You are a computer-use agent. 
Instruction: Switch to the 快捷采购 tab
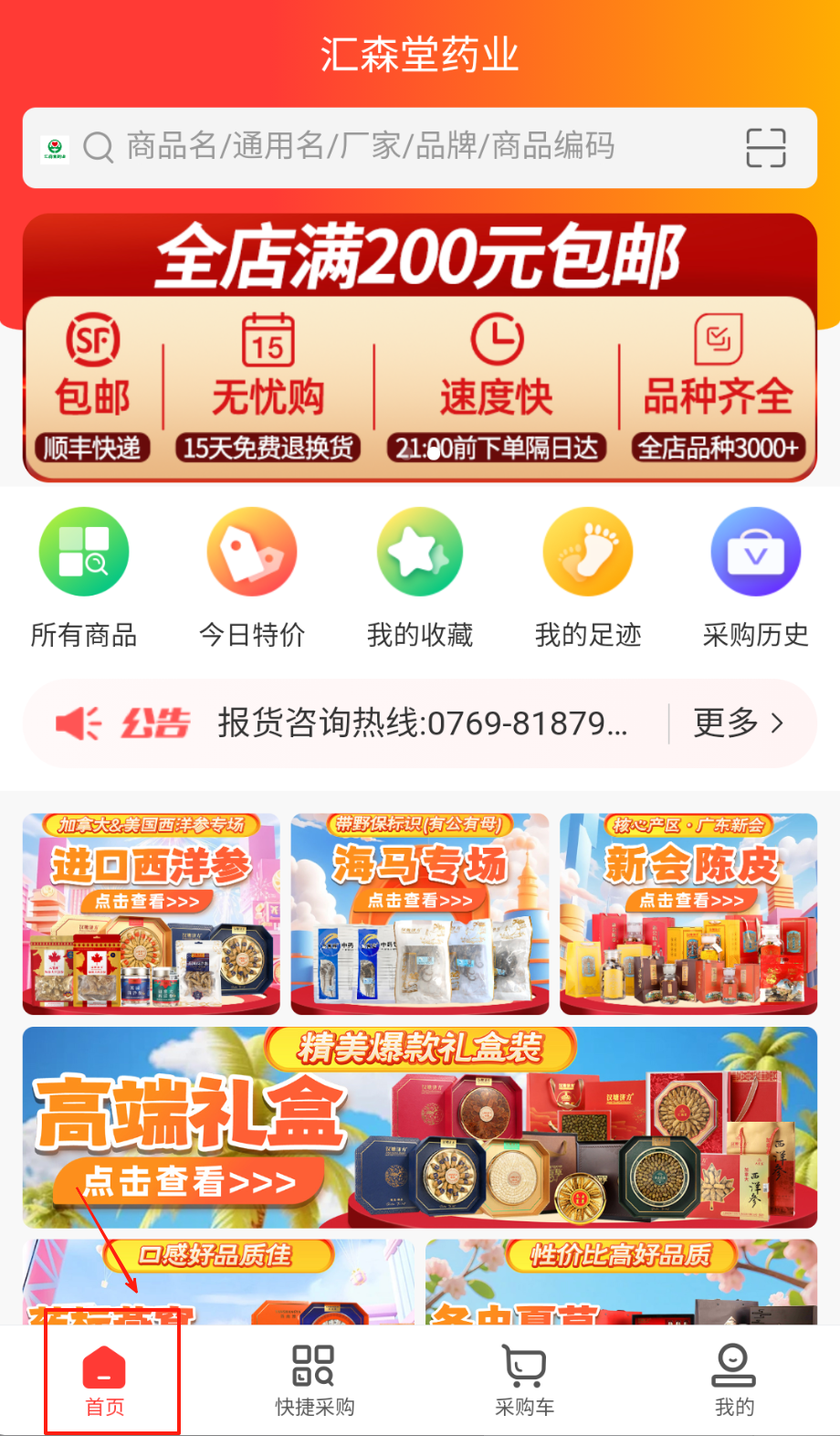click(x=315, y=1380)
